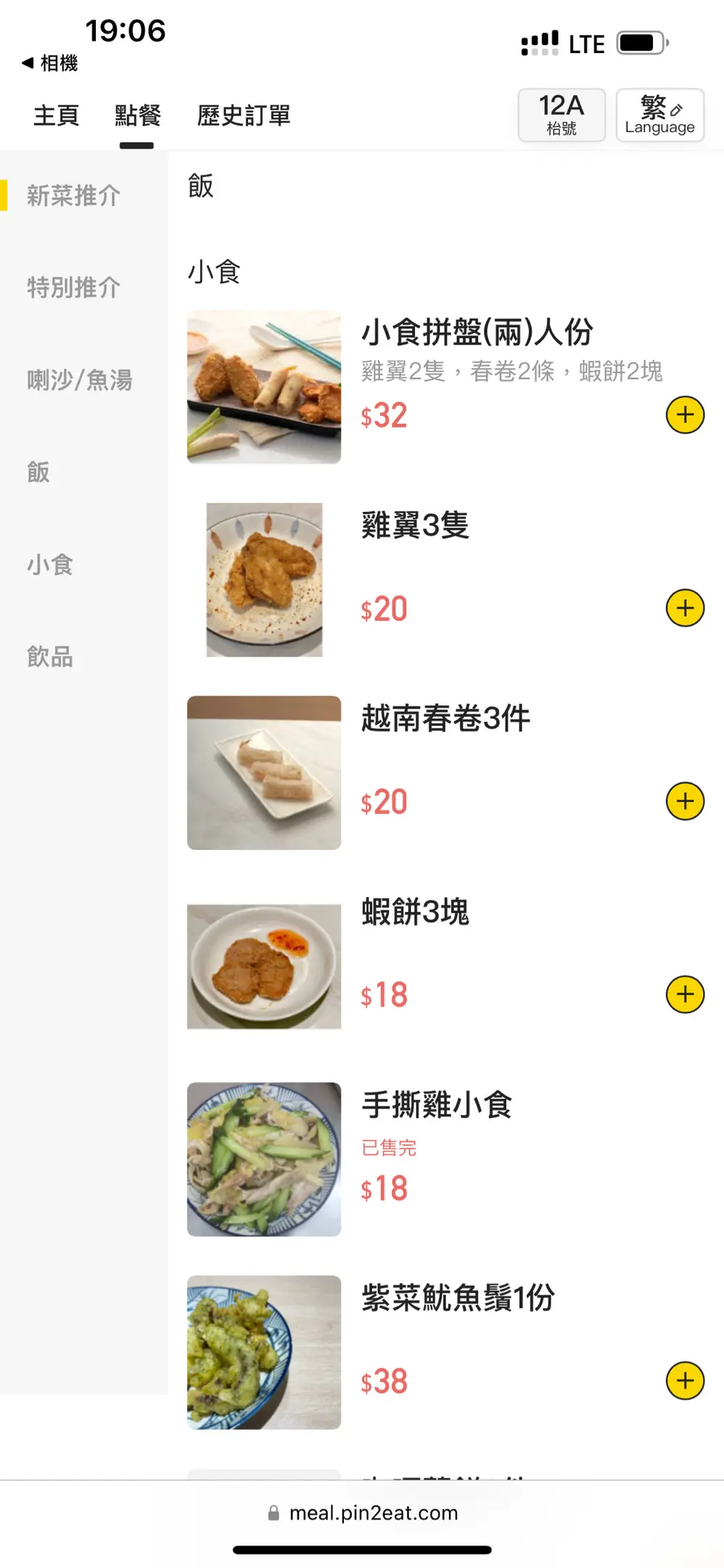This screenshot has height=1568, width=724.
Task: Select the 點餐 tab
Action: (x=138, y=115)
